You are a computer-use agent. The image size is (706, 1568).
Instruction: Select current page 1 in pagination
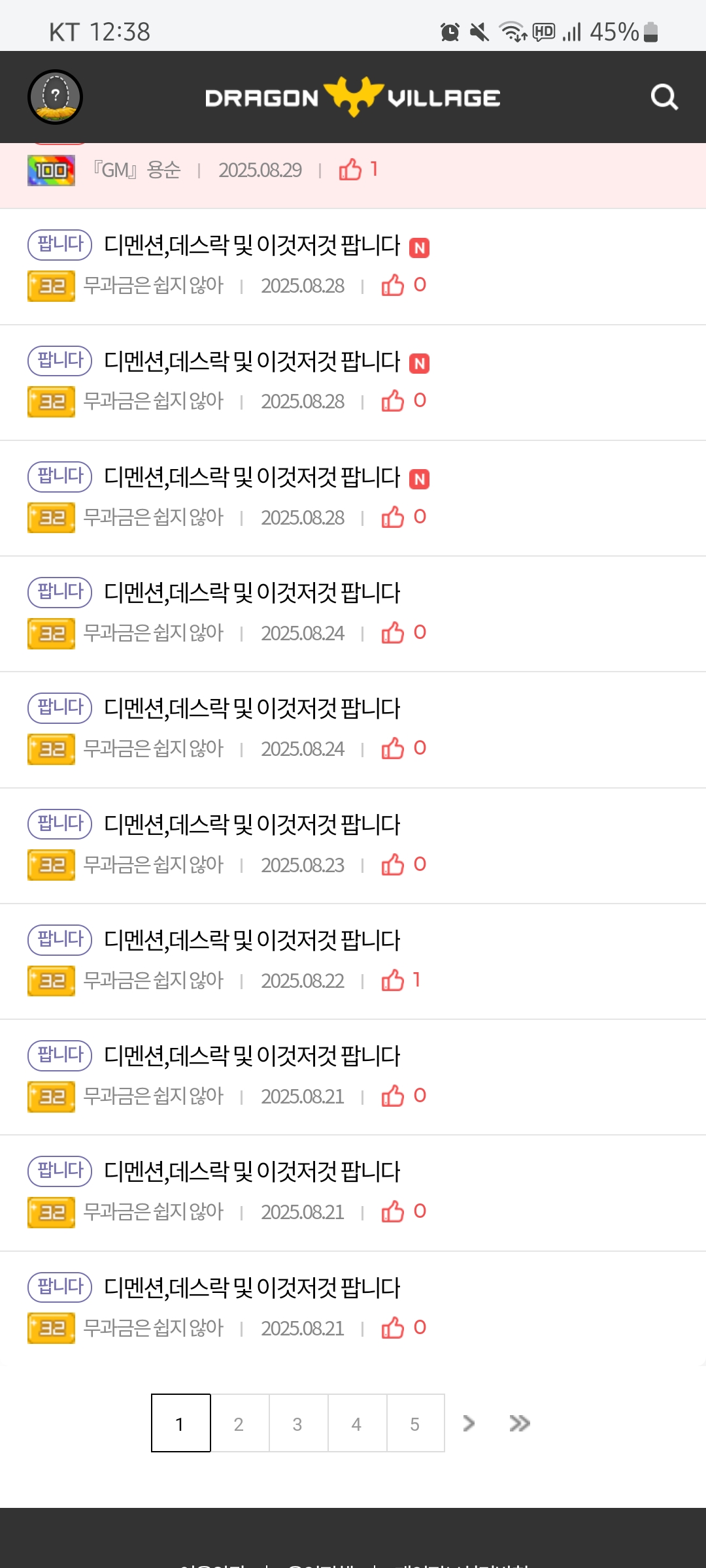[180, 1424]
